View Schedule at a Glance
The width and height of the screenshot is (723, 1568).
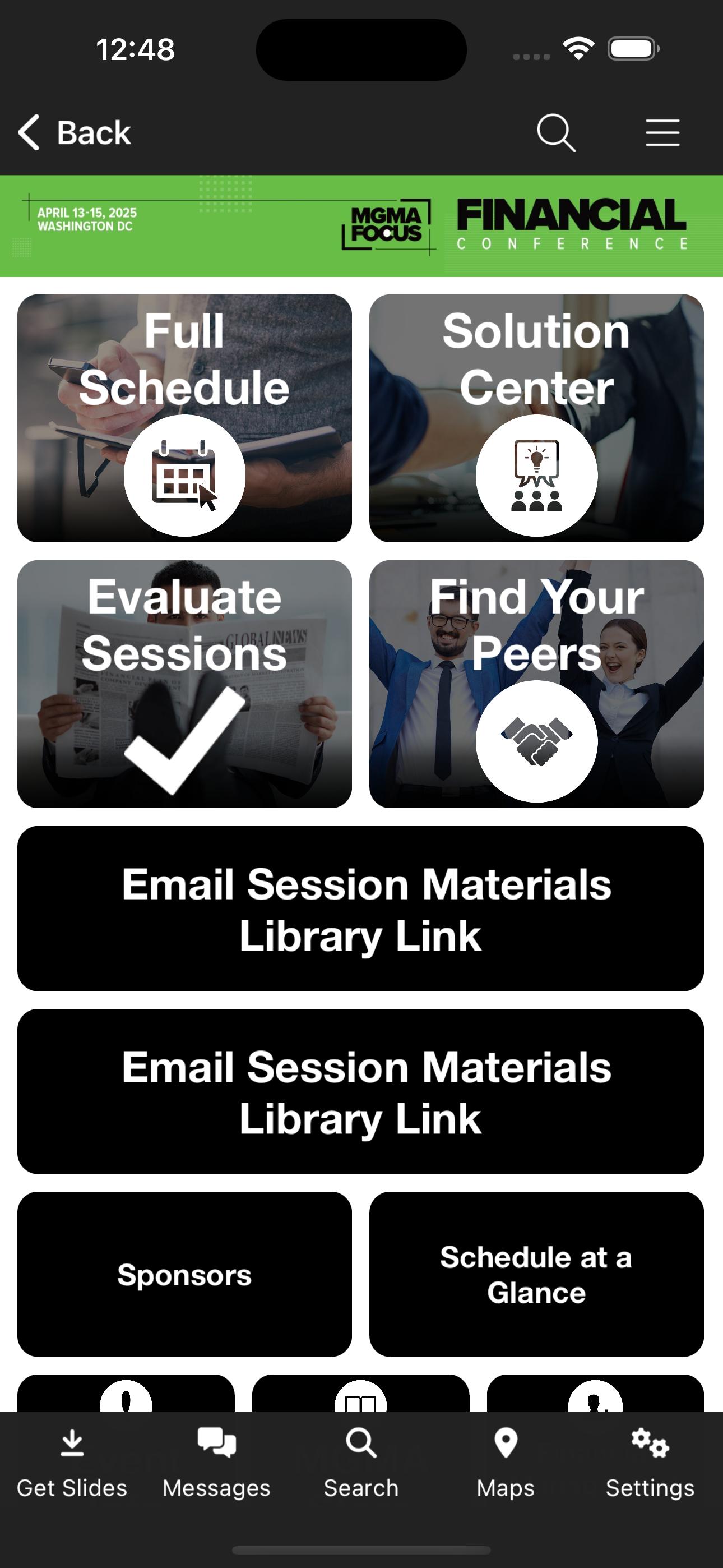pyautogui.click(x=536, y=1274)
